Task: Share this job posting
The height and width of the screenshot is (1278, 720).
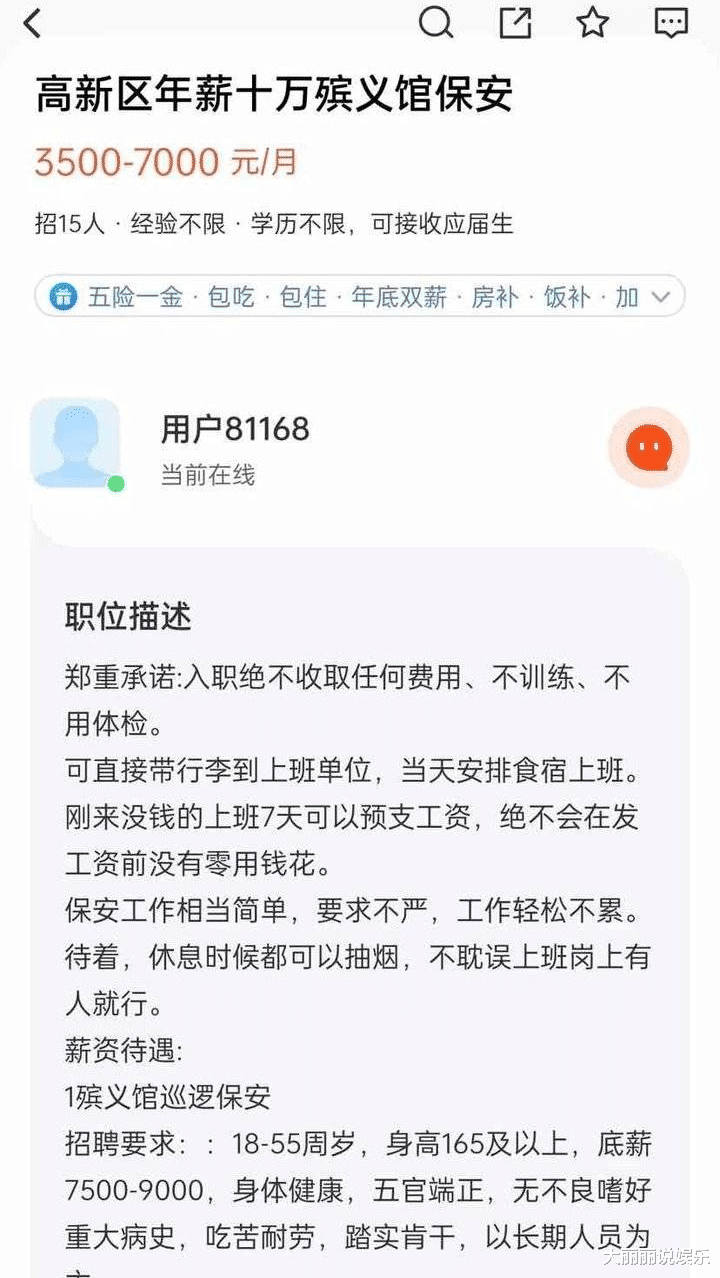Action: (515, 21)
